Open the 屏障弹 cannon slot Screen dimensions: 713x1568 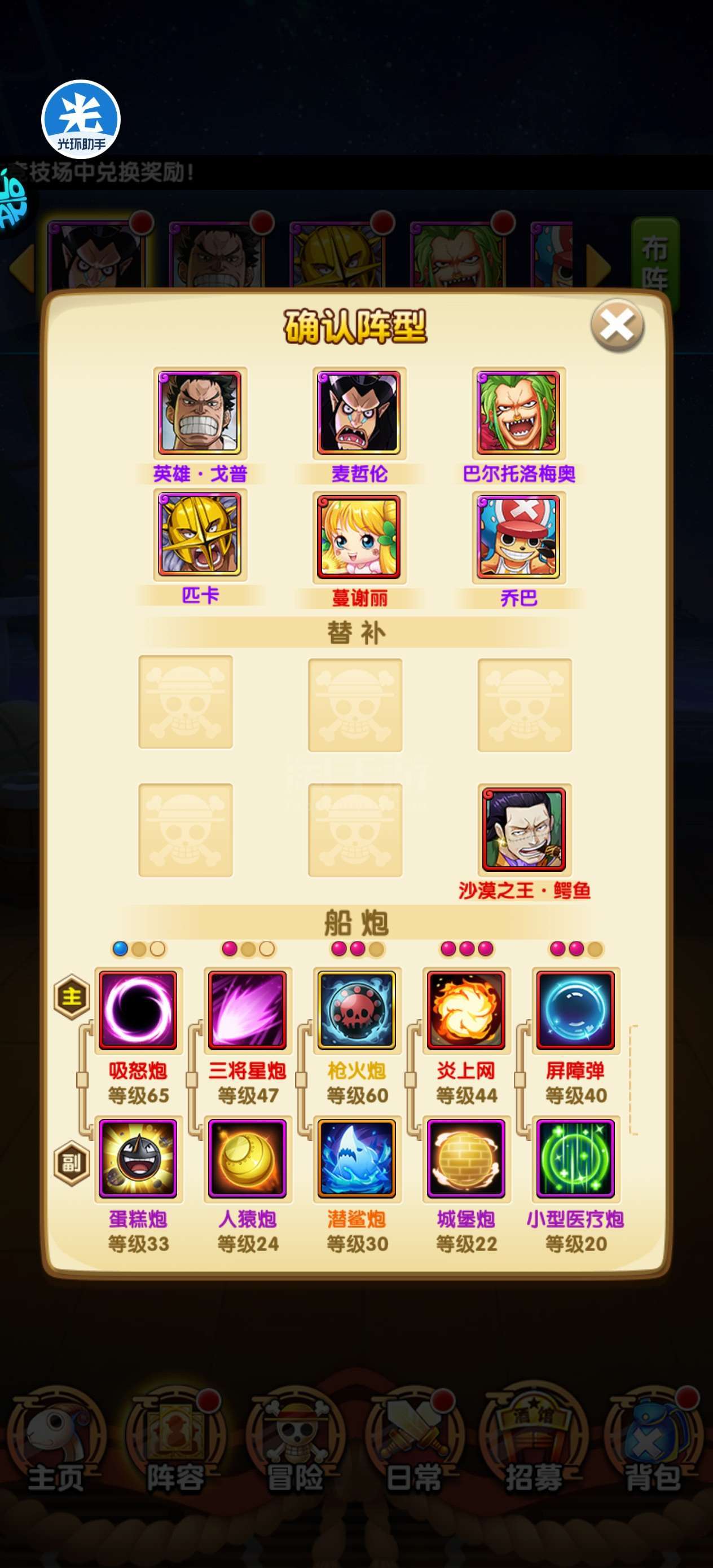[575, 1010]
